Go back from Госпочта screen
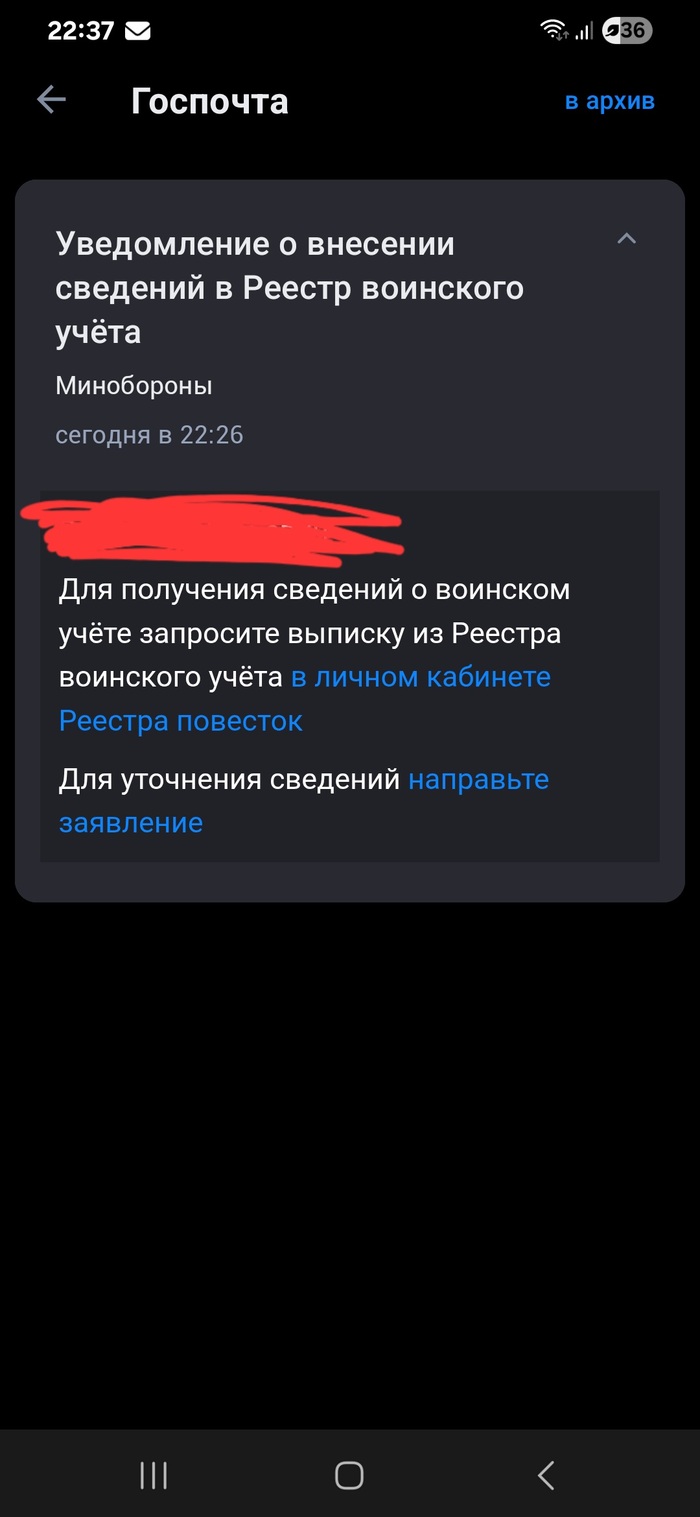Image resolution: width=700 pixels, height=1517 pixels. pyautogui.click(x=51, y=100)
